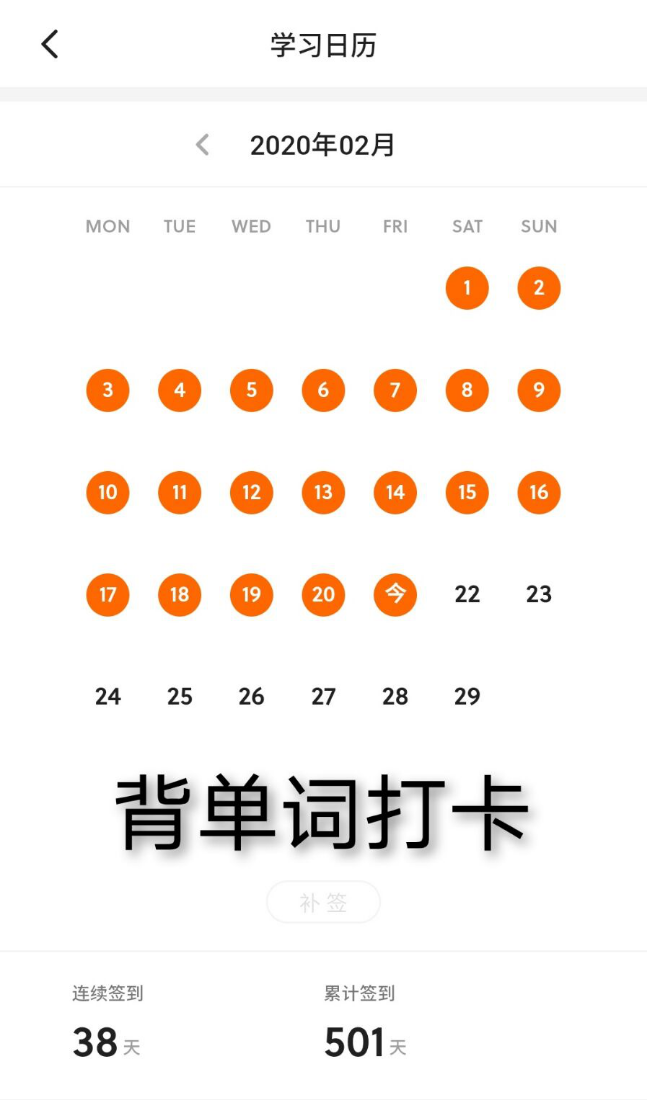
Task: Select today's date marked 今
Action: pyautogui.click(x=395, y=595)
